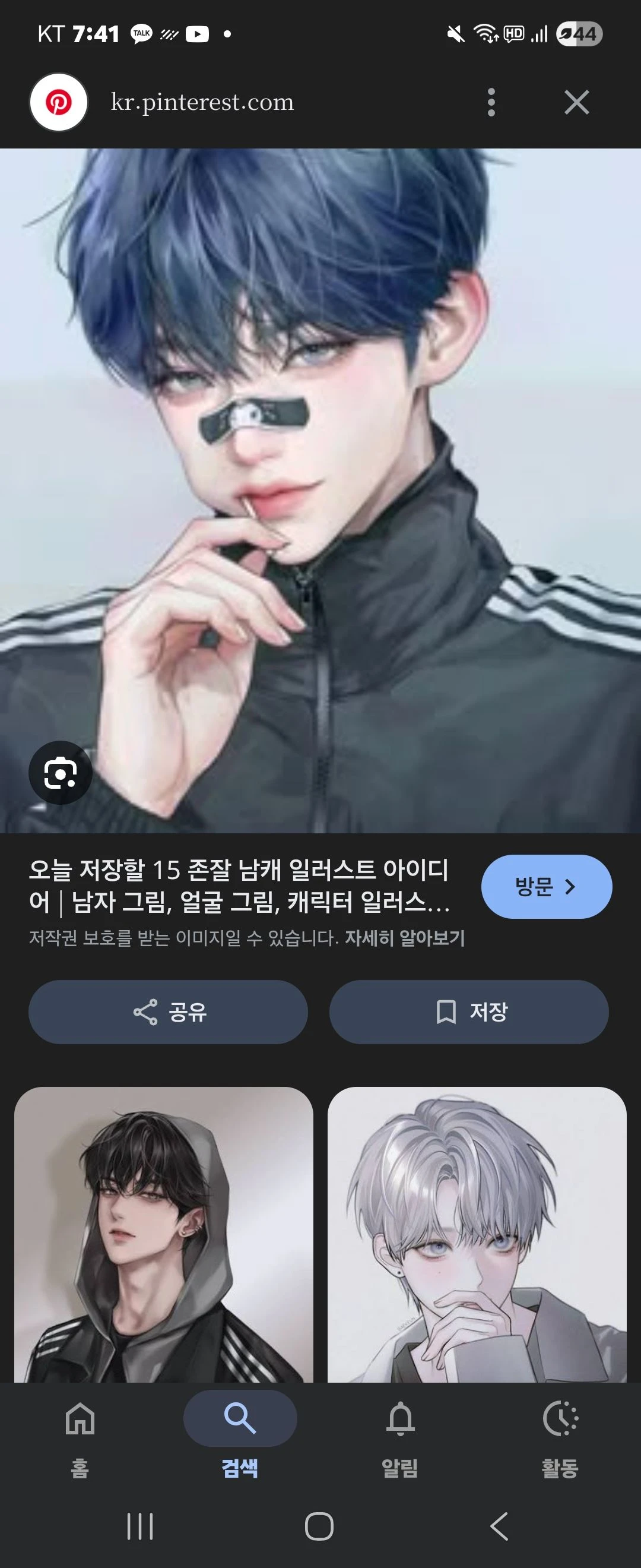Image resolution: width=641 pixels, height=1568 pixels.
Task: Share this image with 공유
Action: click(x=168, y=1011)
